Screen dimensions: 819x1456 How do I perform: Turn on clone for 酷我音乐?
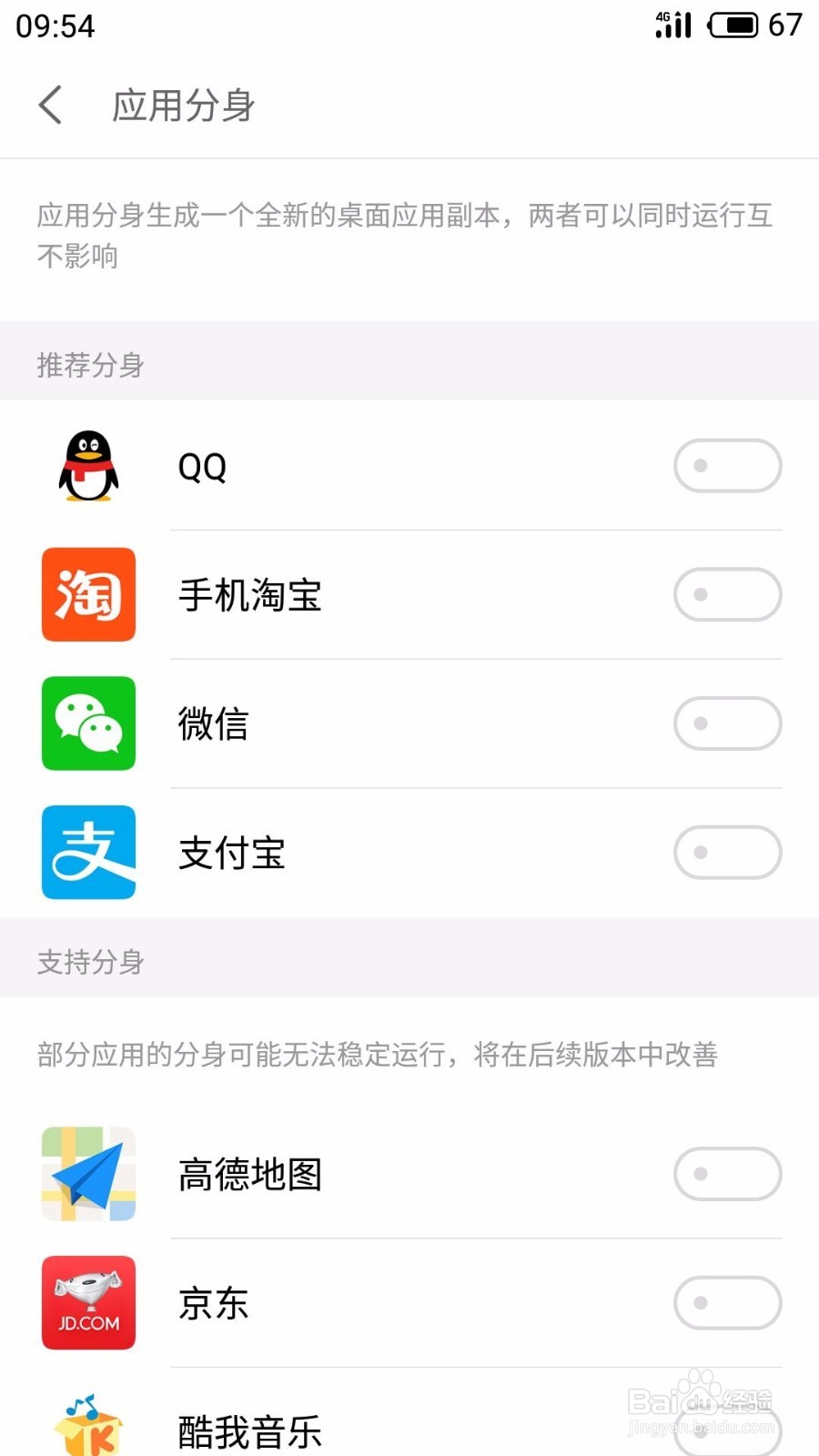tap(727, 1431)
